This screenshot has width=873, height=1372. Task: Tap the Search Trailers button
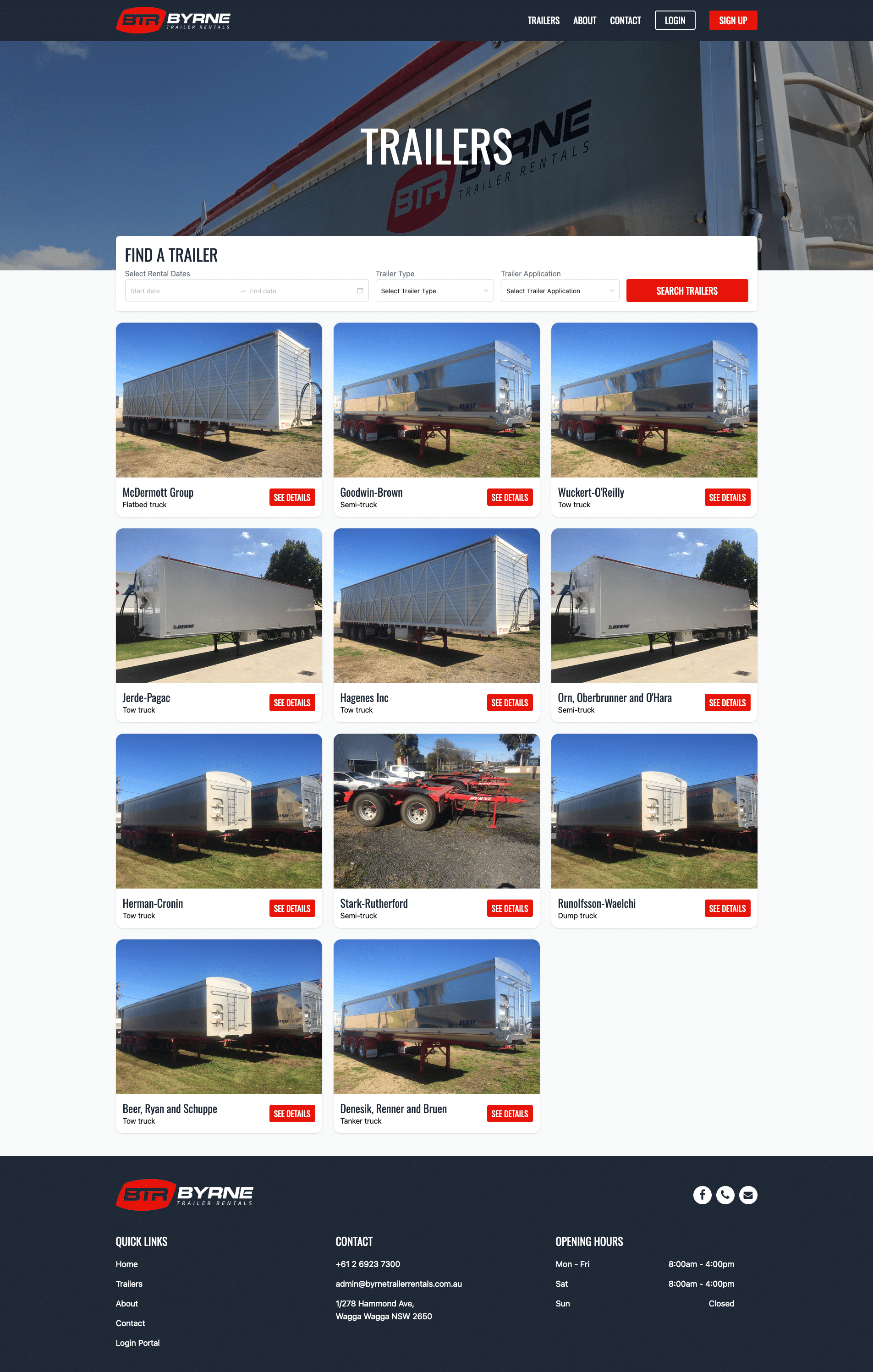(686, 291)
